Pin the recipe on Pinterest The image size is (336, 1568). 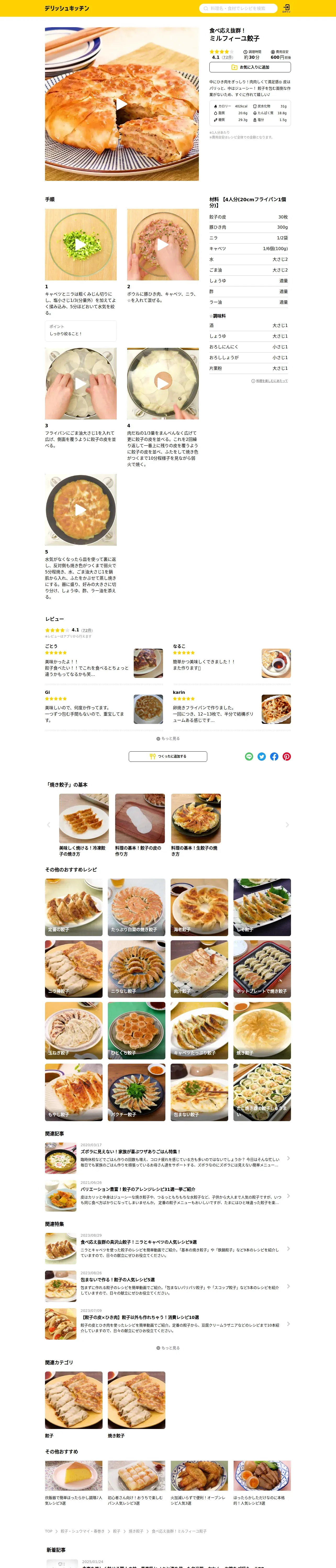click(287, 757)
